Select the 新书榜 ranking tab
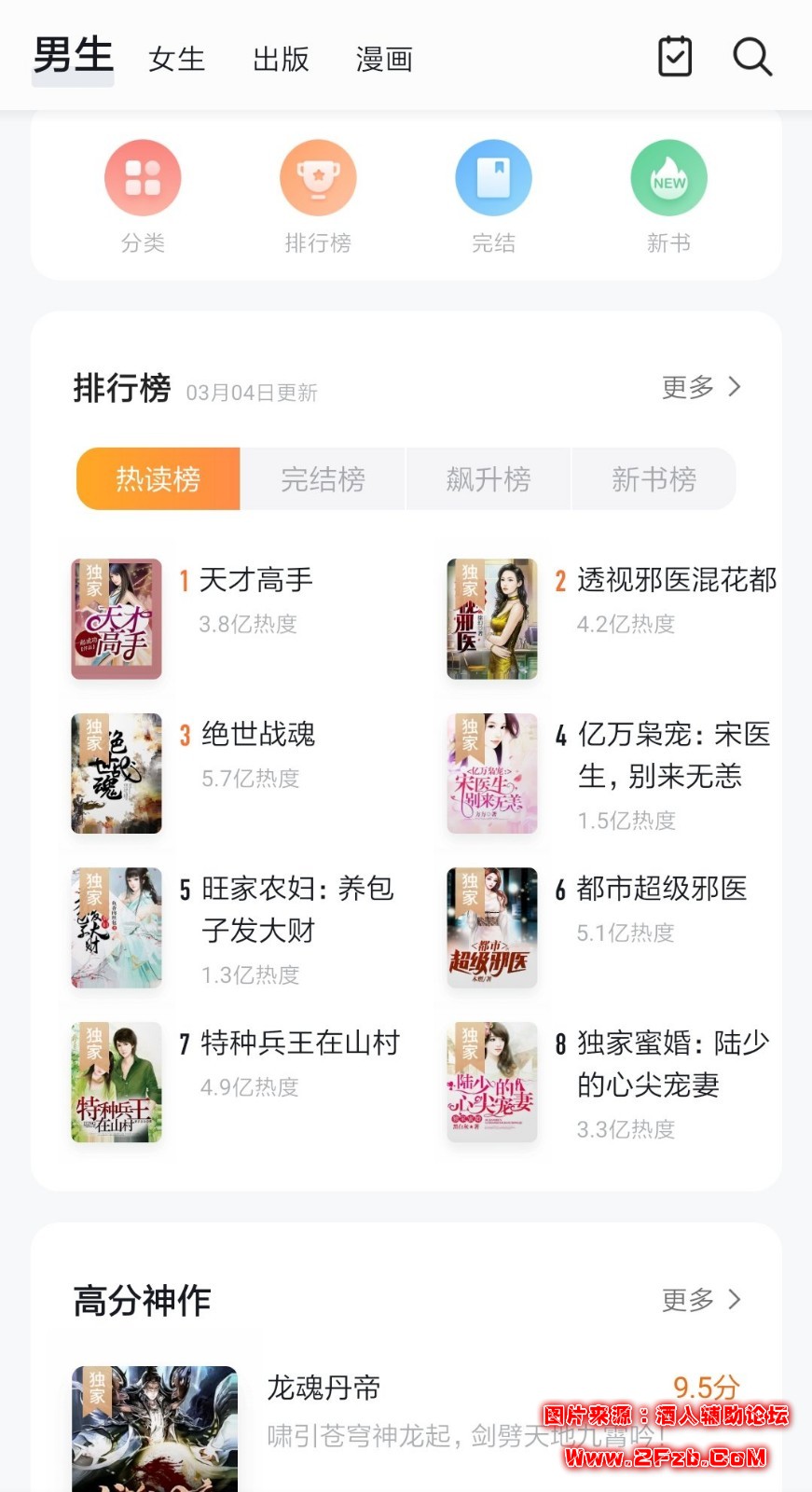This screenshot has width=812, height=1492. click(x=654, y=479)
